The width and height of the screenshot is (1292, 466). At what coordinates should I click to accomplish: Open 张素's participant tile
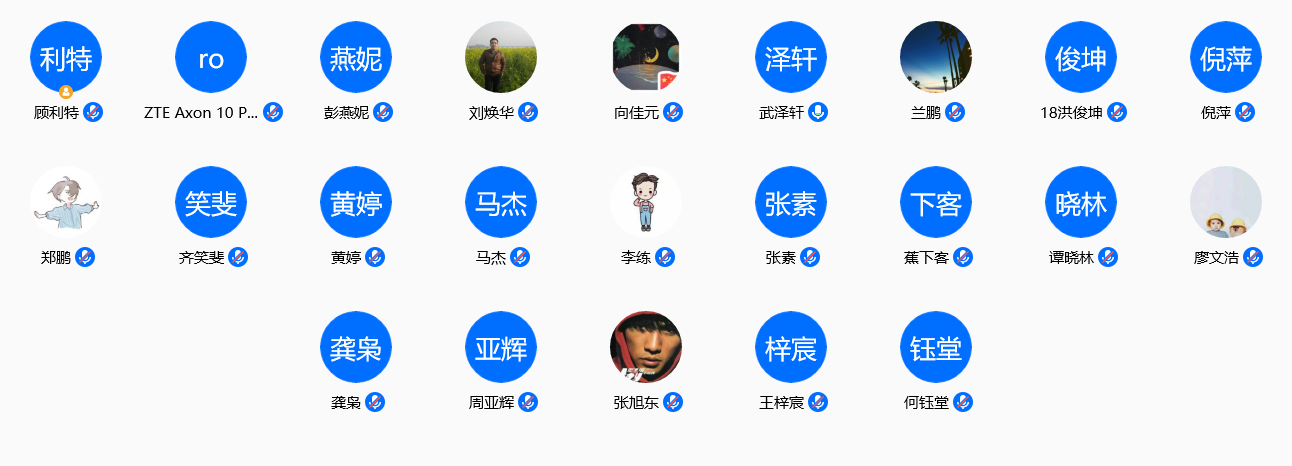[x=791, y=202]
